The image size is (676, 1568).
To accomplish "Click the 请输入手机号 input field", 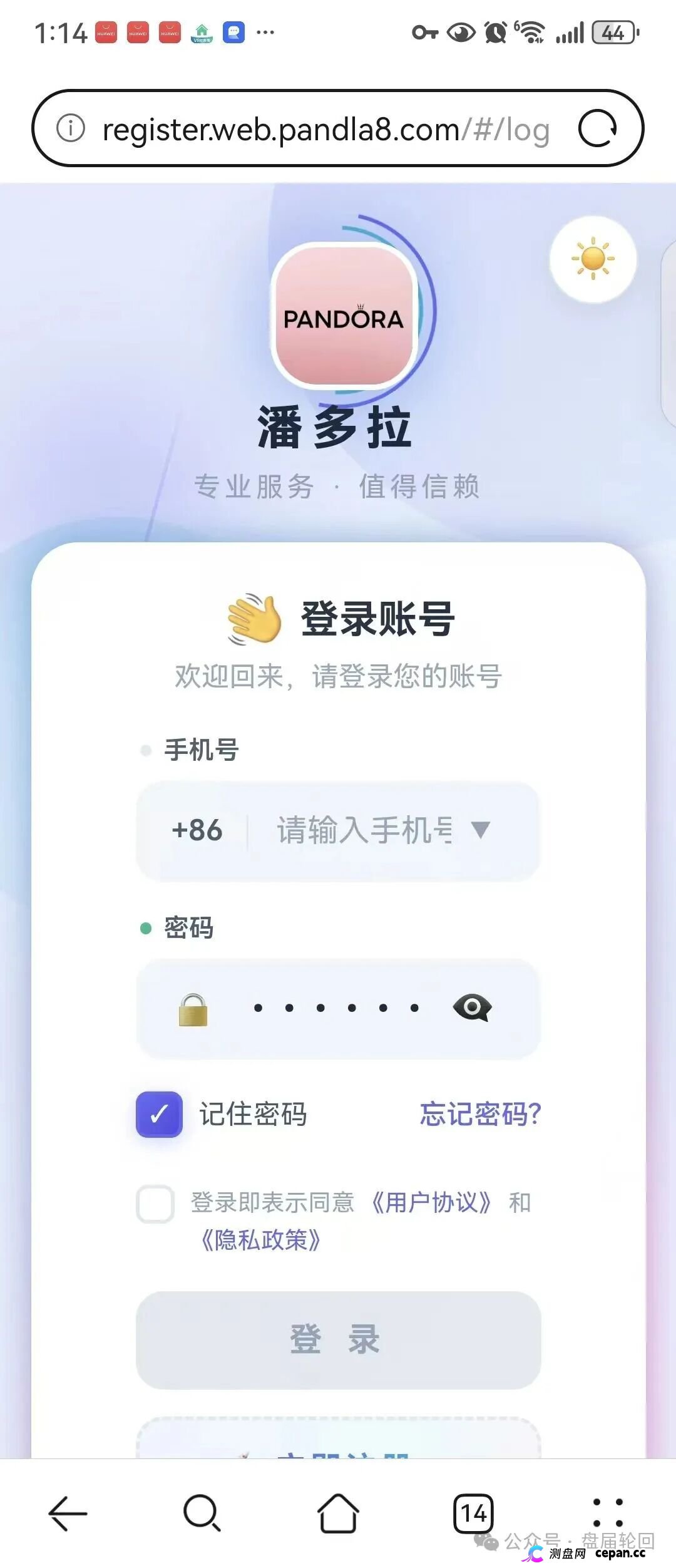I will (363, 829).
